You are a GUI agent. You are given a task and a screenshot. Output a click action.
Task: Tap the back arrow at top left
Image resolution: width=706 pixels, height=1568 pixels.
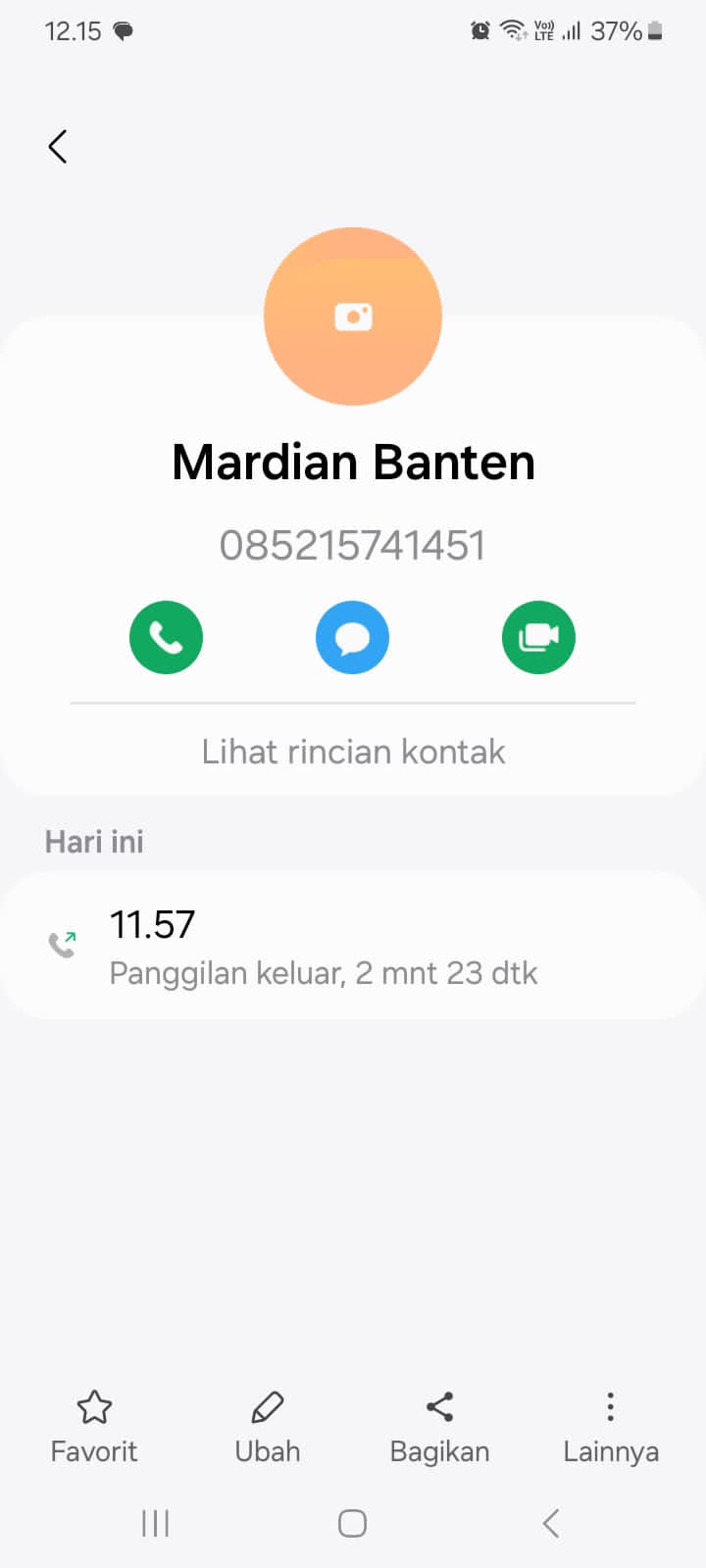56,145
